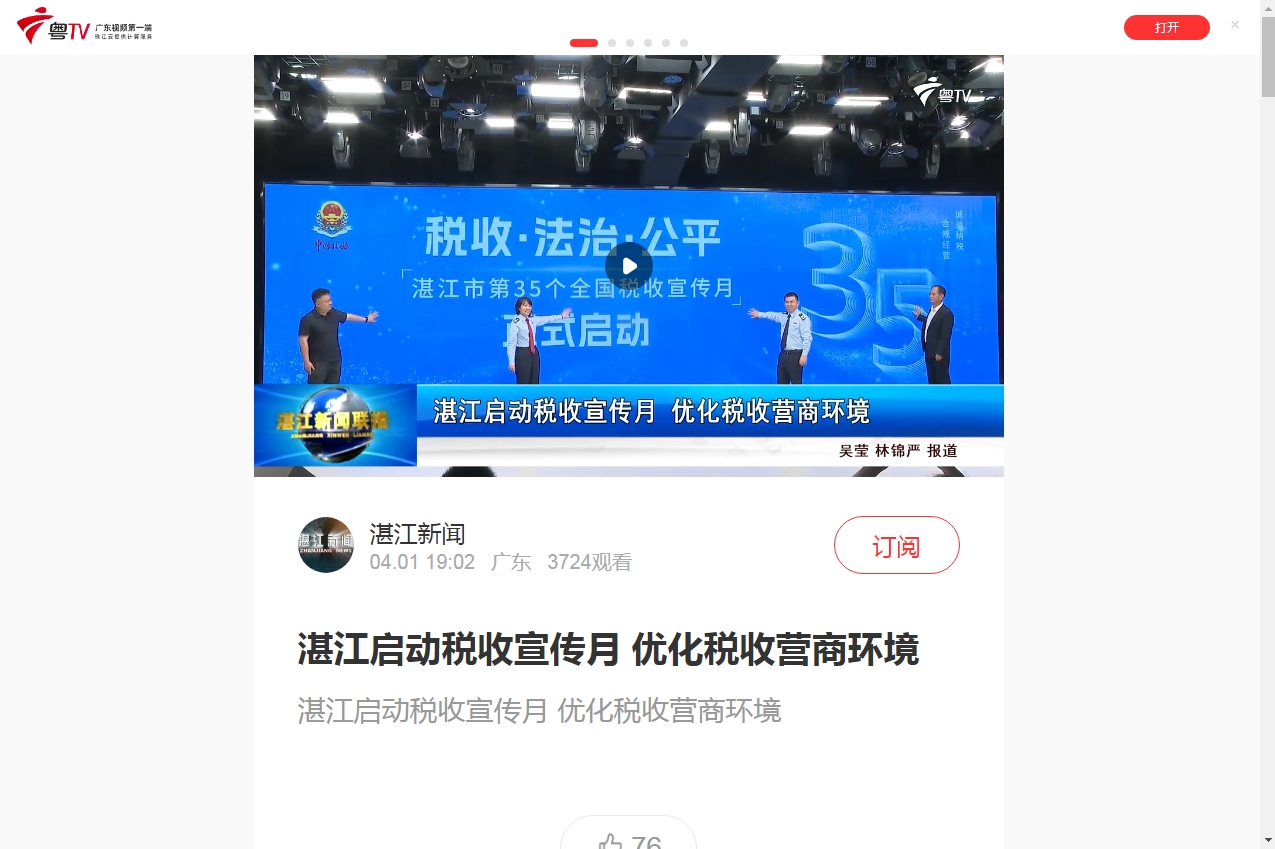This screenshot has width=1275, height=849.
Task: Open the 湛江新闻 channel avatar
Action: pyautogui.click(x=326, y=545)
